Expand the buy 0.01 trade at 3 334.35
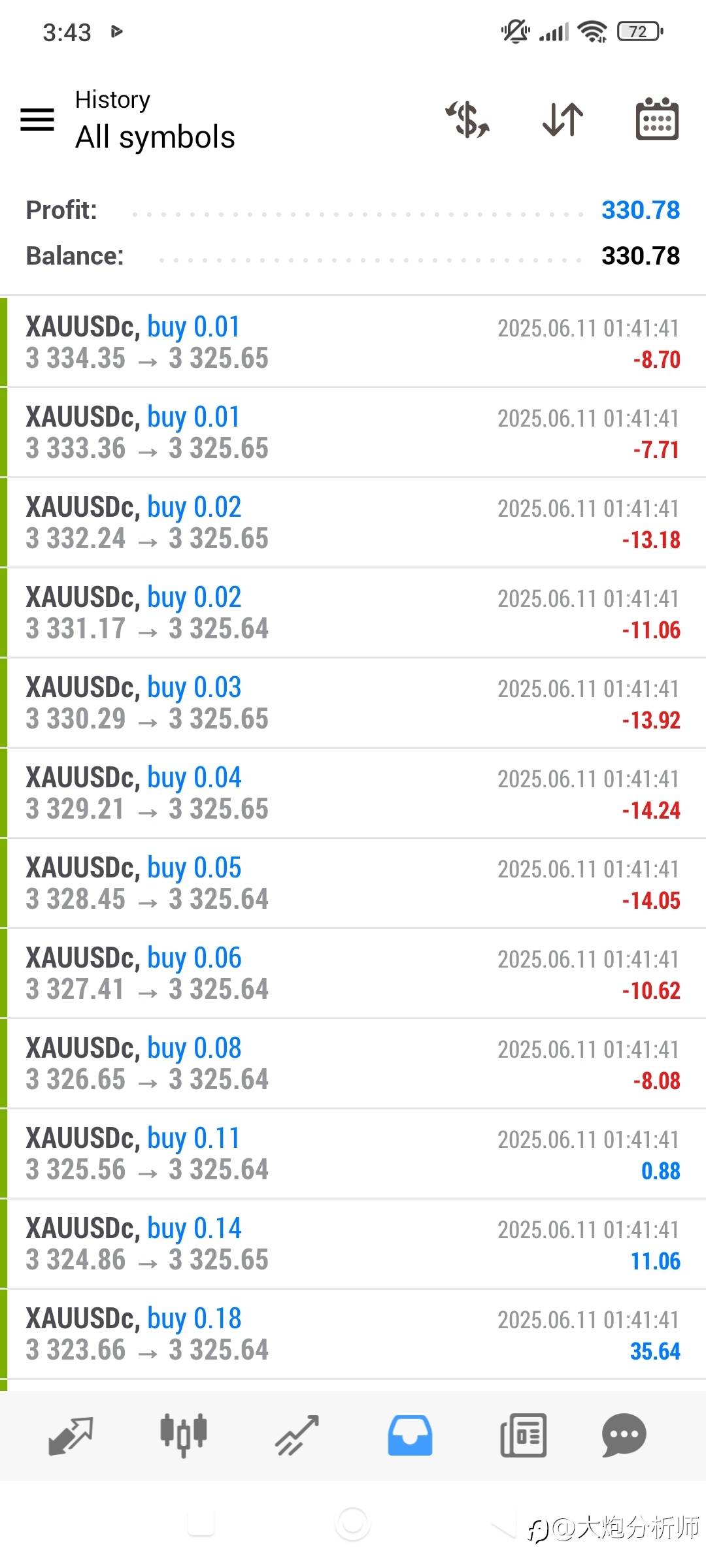This screenshot has height=1568, width=706. pos(353,342)
